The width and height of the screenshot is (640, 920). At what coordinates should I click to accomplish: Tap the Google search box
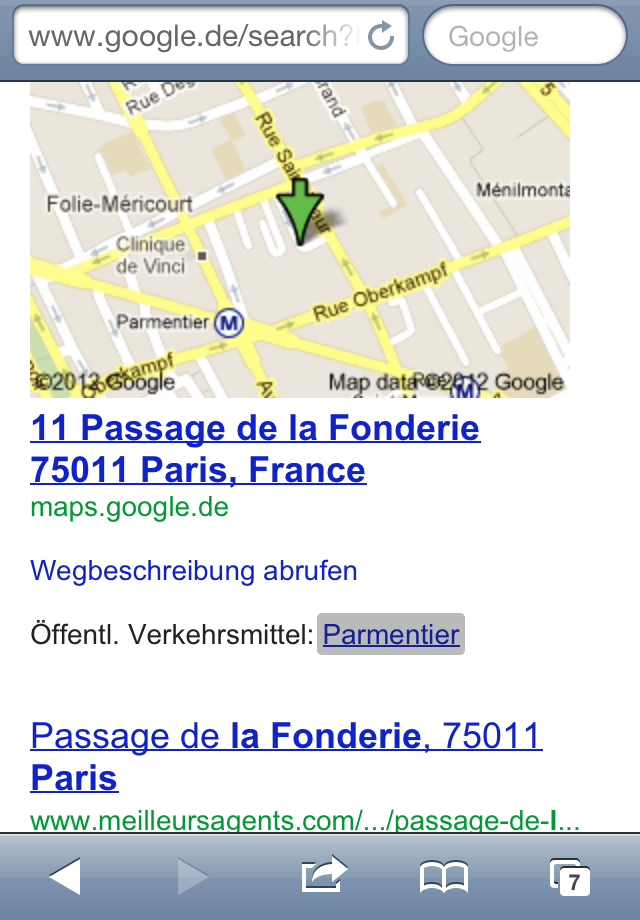[x=524, y=38]
